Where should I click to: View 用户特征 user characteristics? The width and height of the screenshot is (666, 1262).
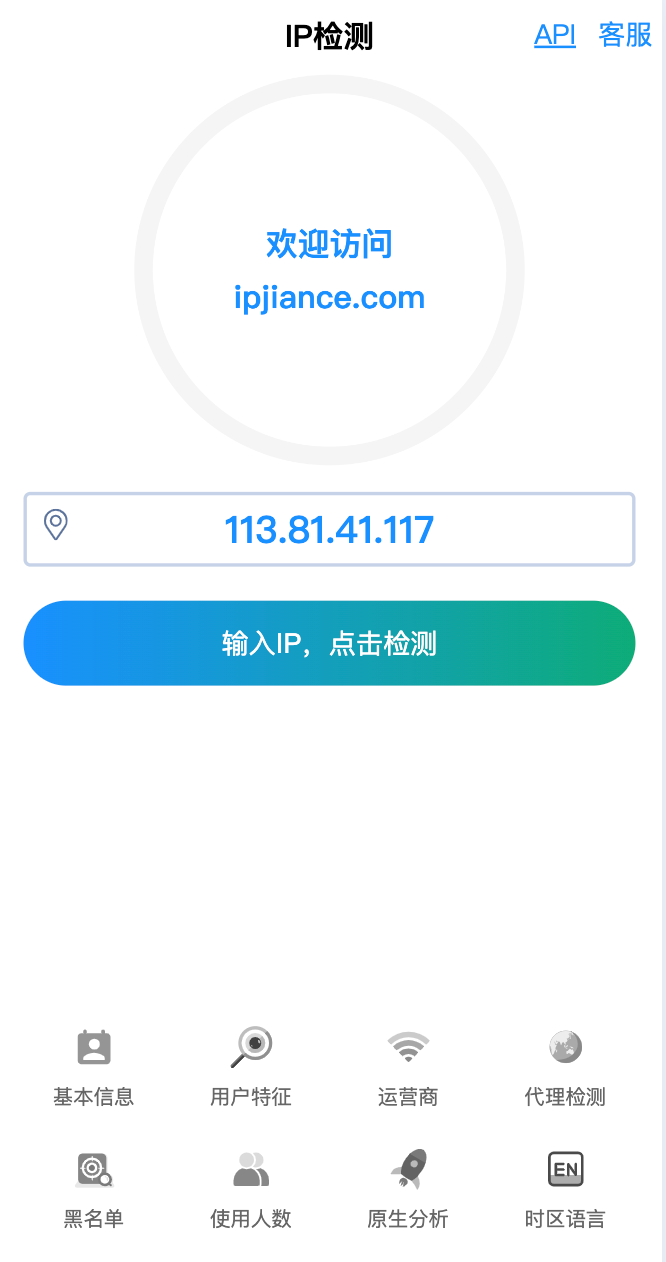pyautogui.click(x=251, y=1066)
